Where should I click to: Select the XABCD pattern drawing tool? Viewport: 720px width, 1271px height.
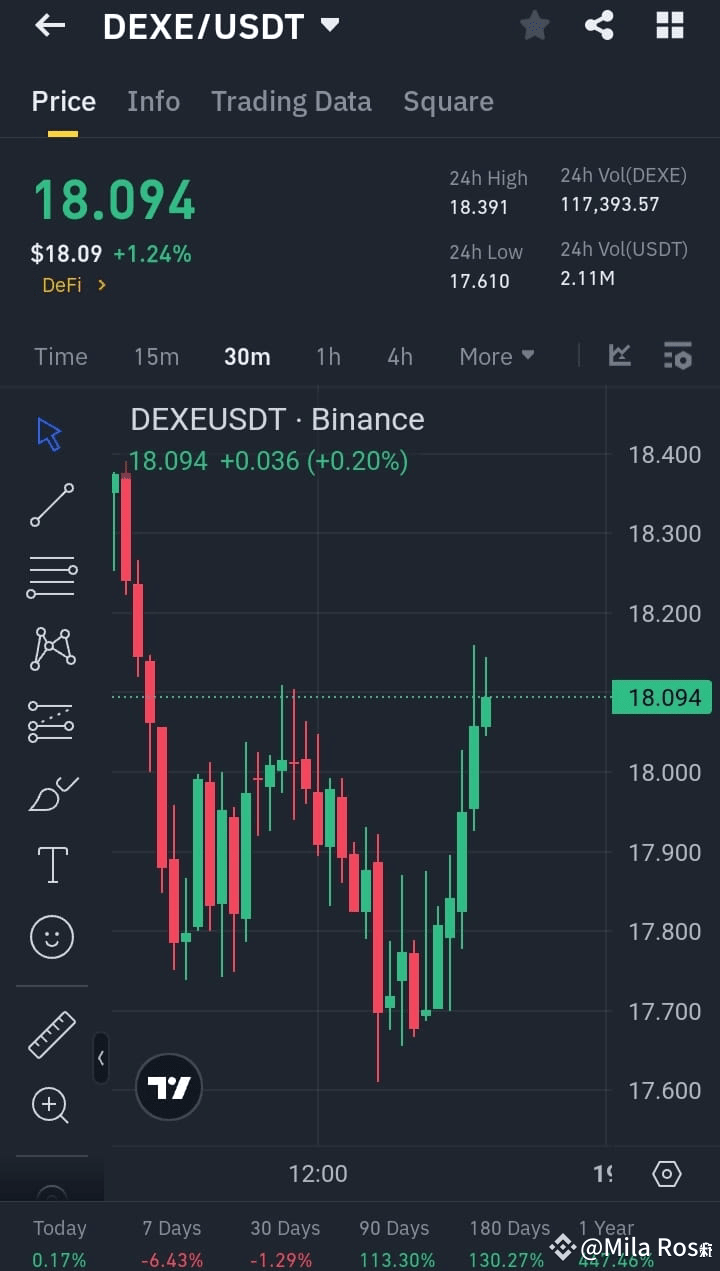coord(51,648)
